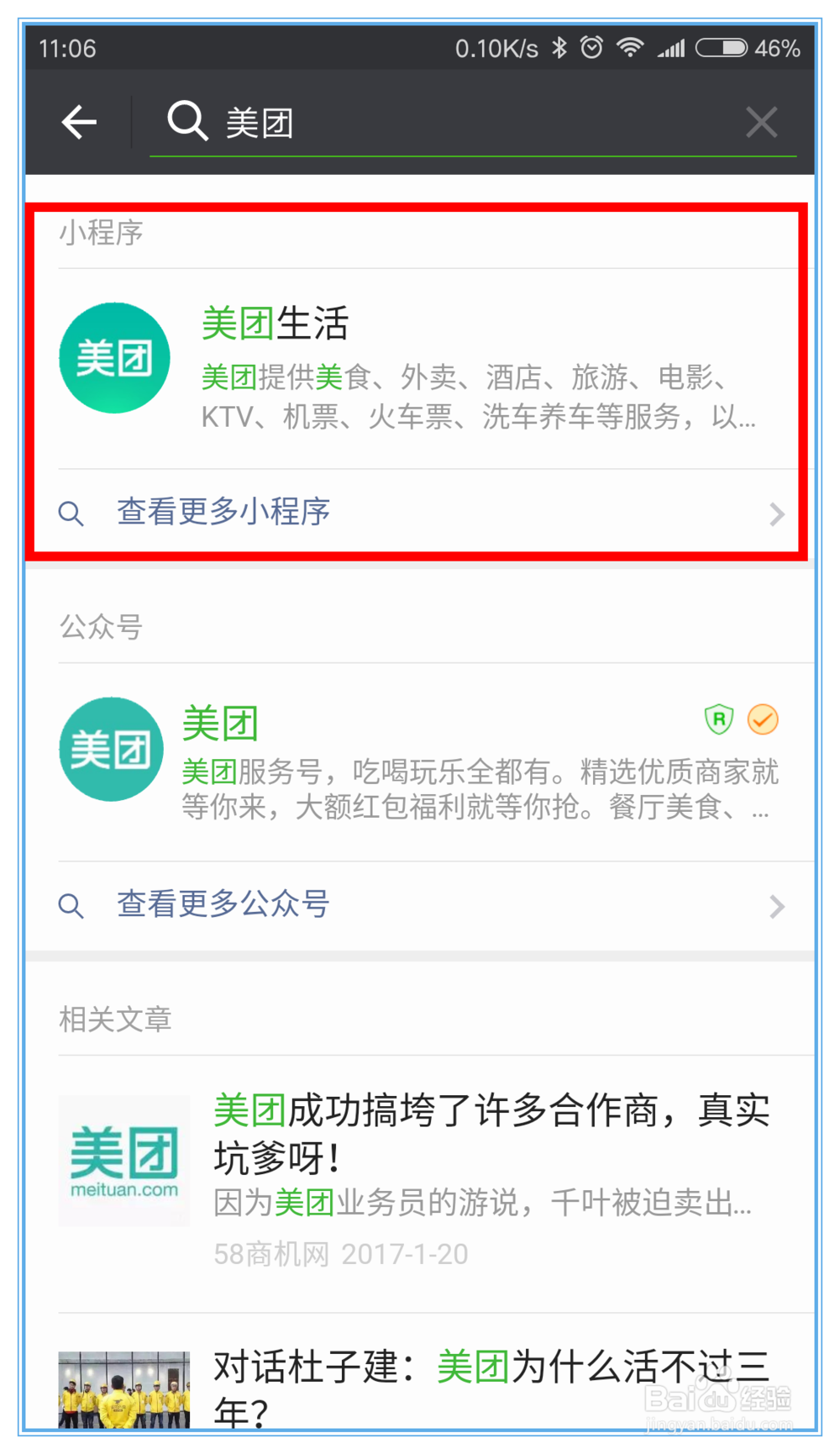Tap the small search icon beside 查看更多公众号
Screen dimensions: 840x1454
pos(71,905)
